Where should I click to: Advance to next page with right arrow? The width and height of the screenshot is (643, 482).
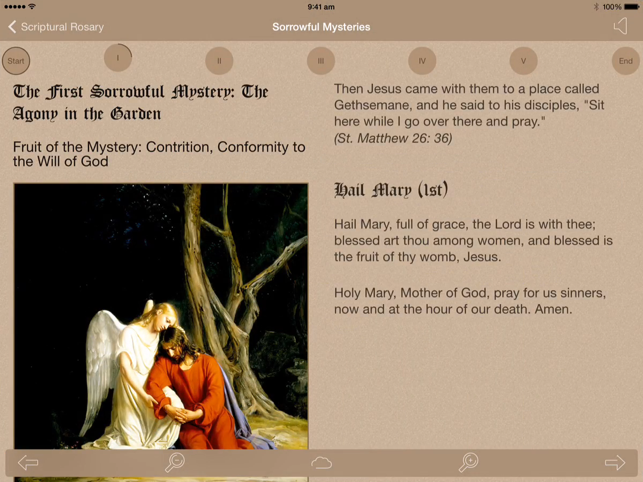615,462
